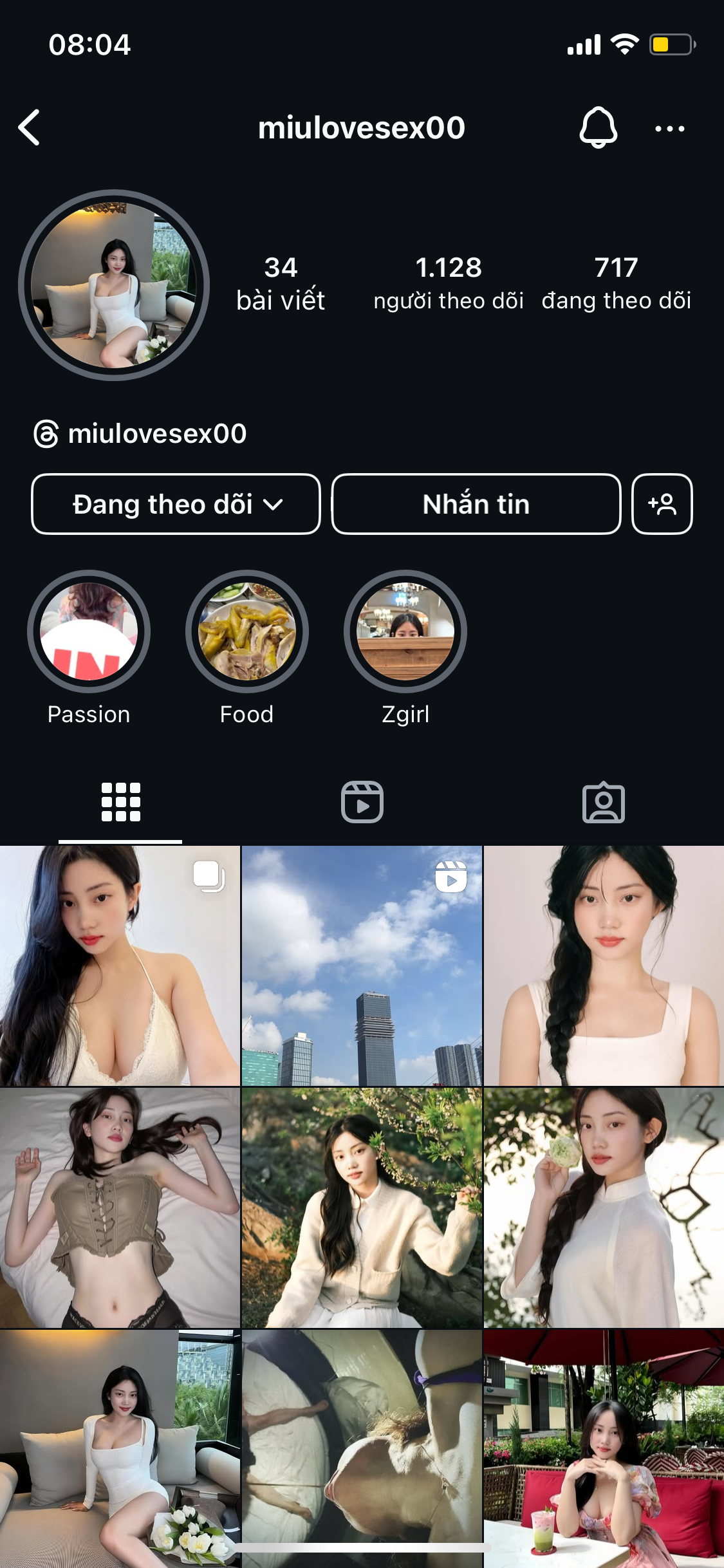Open the Zgirl story highlight
This screenshot has width=724, height=1568.
coord(405,632)
